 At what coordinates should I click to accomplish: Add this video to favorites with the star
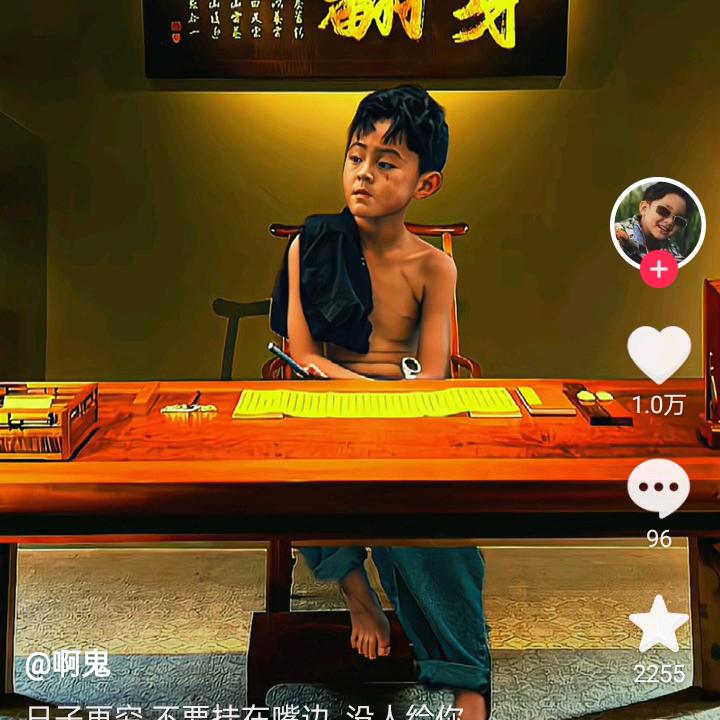point(658,625)
